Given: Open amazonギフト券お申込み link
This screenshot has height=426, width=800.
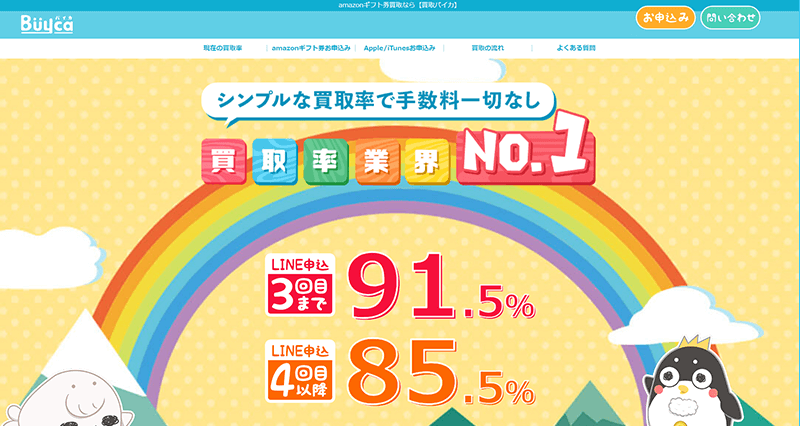Looking at the screenshot, I should click(311, 48).
